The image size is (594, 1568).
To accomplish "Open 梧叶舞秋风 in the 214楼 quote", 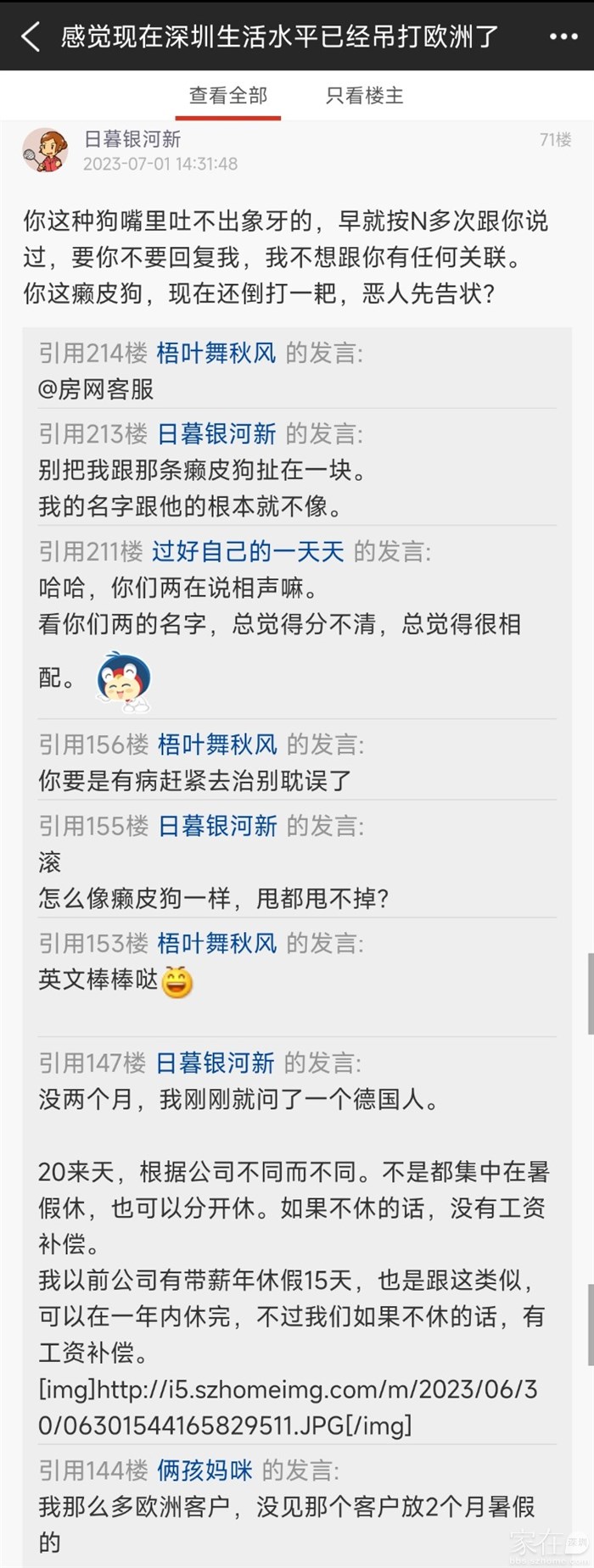I will point(216,353).
